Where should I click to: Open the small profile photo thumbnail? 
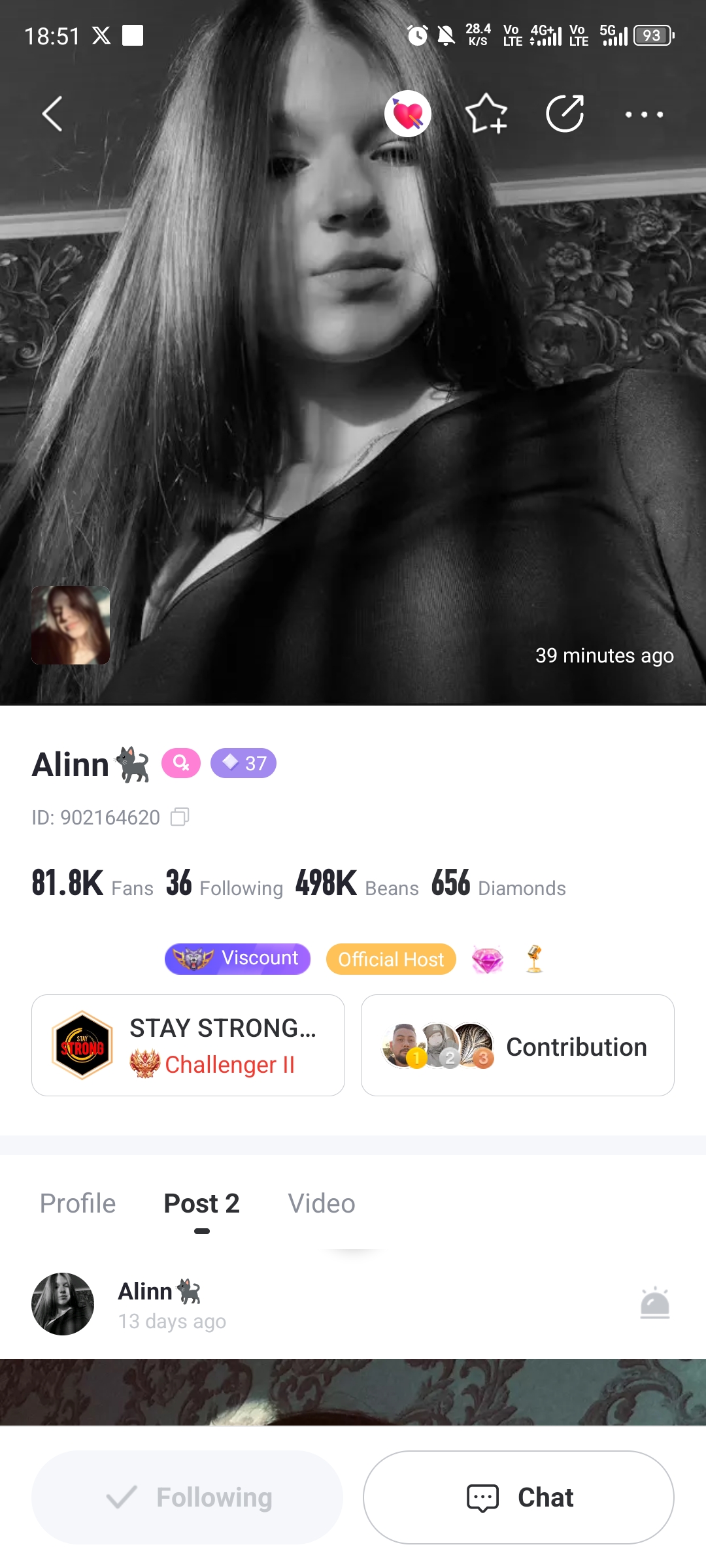71,625
